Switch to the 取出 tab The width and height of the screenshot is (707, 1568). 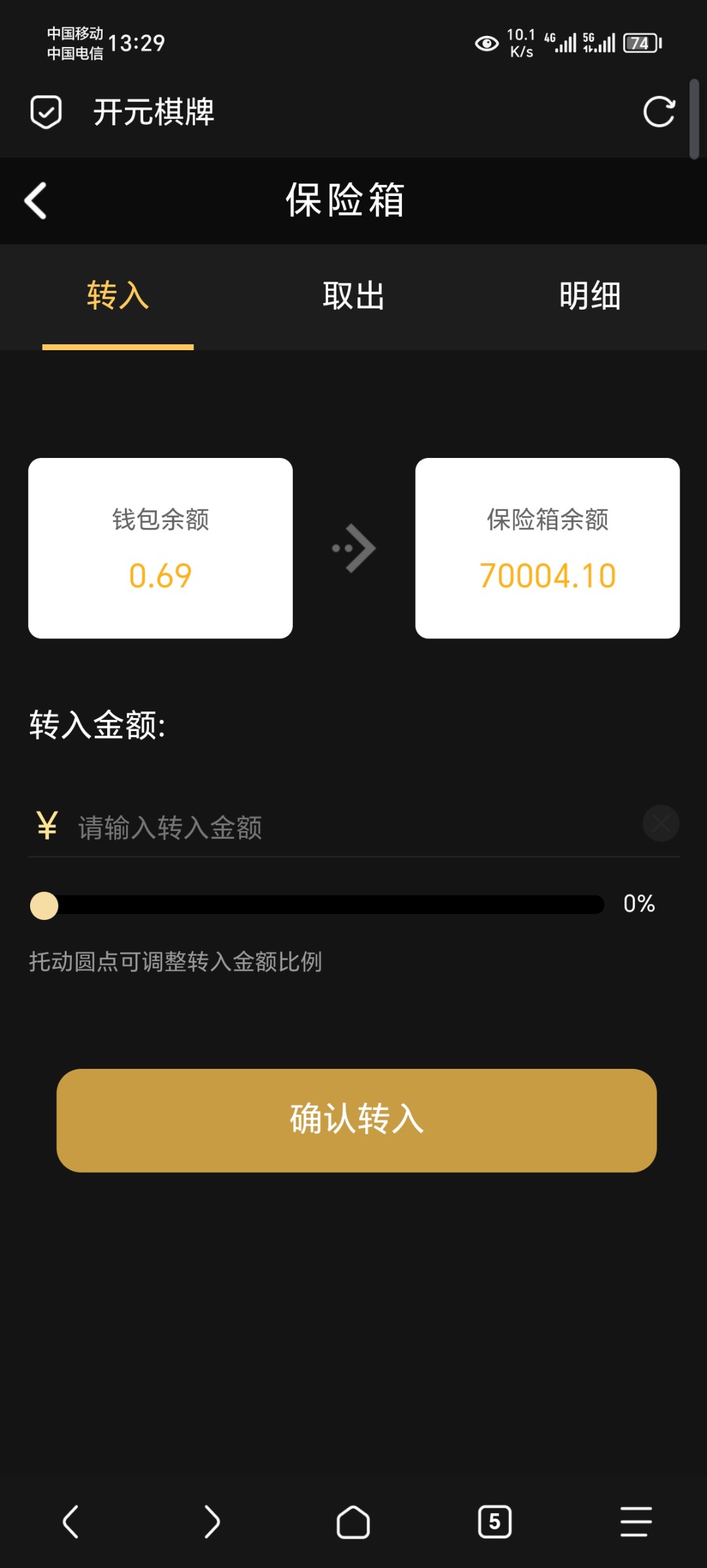(x=354, y=296)
